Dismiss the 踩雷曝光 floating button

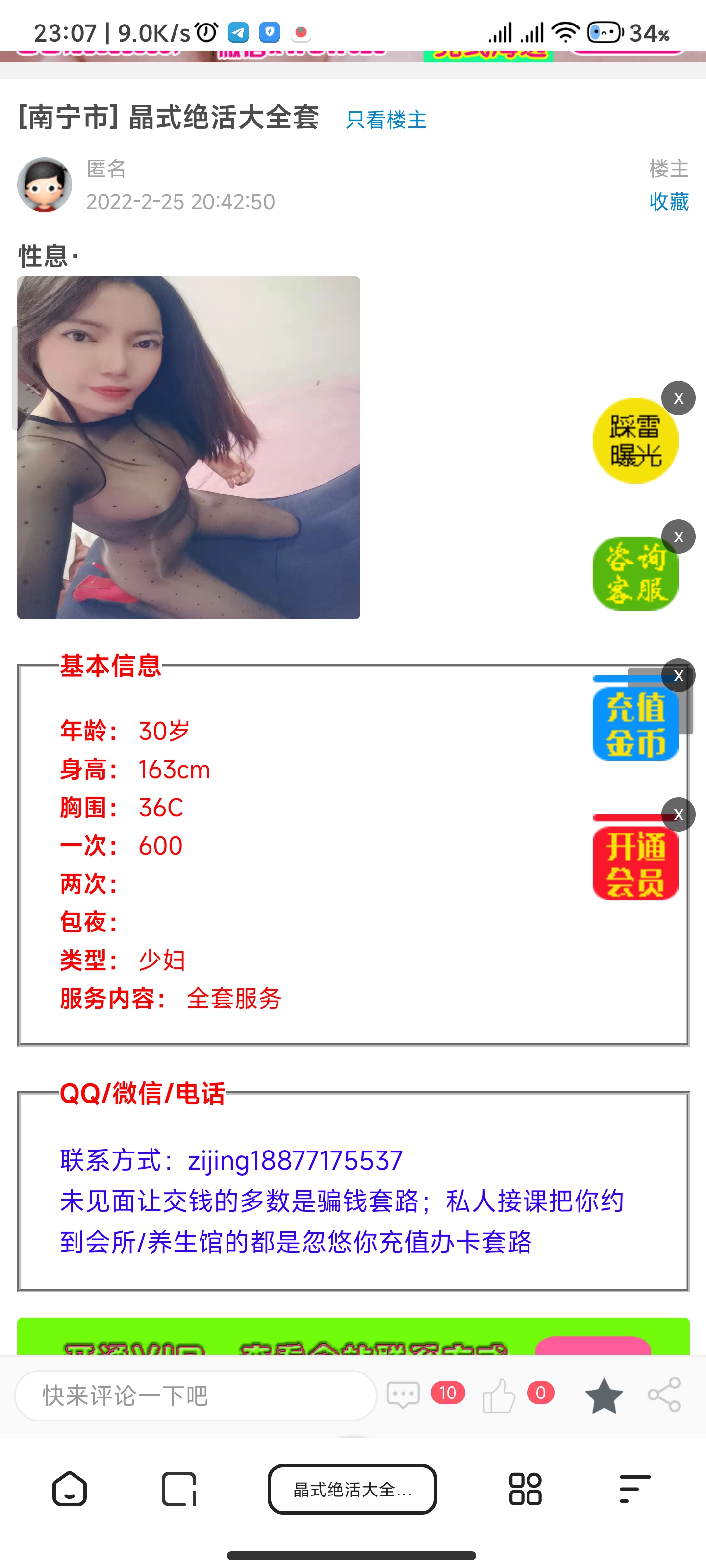678,399
